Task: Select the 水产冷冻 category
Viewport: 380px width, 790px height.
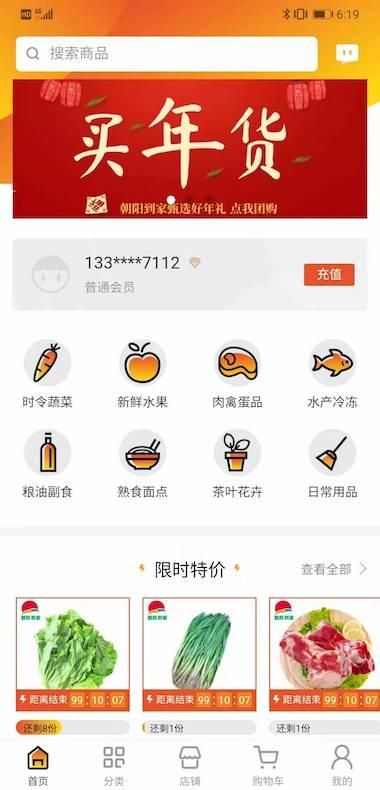Action: pos(333,374)
